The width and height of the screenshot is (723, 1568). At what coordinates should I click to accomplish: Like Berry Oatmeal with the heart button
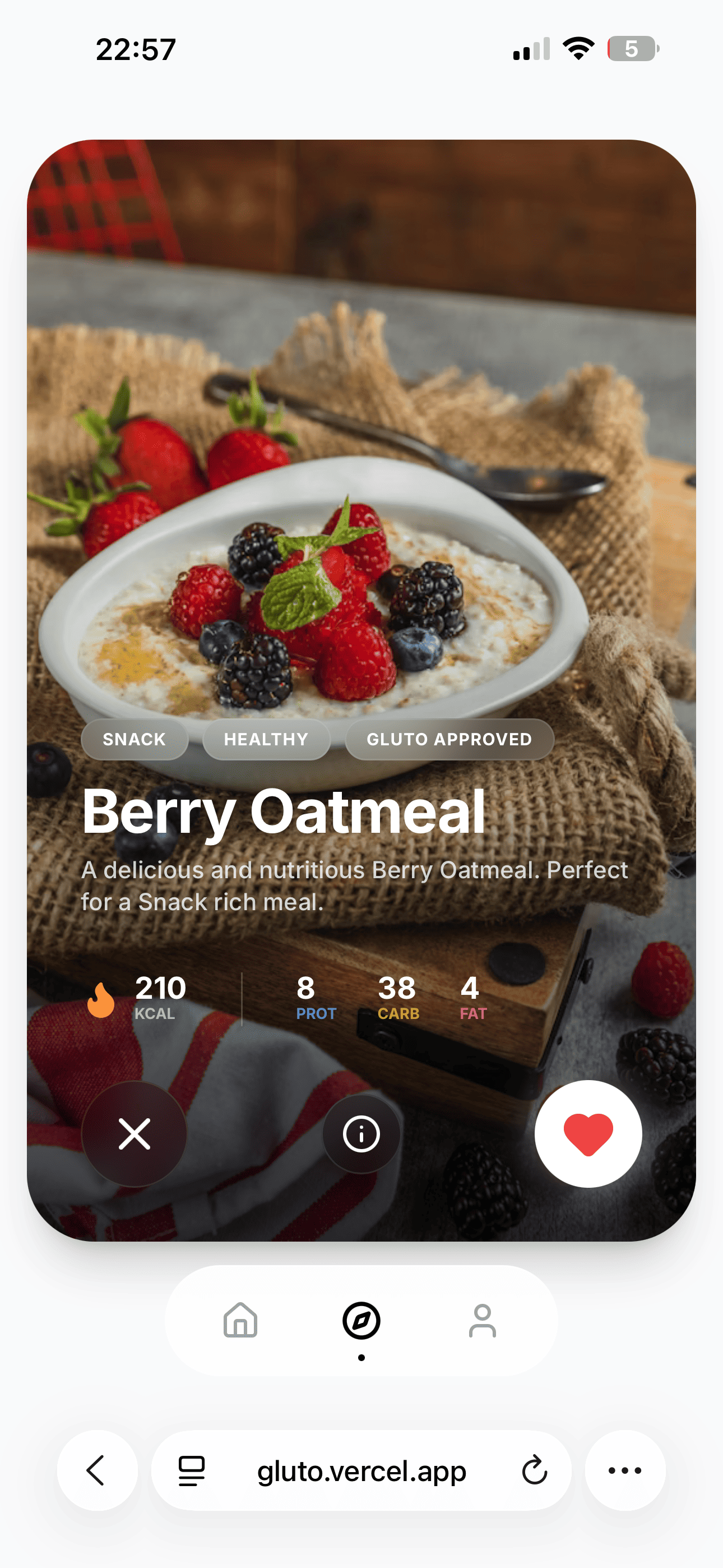(x=588, y=1133)
